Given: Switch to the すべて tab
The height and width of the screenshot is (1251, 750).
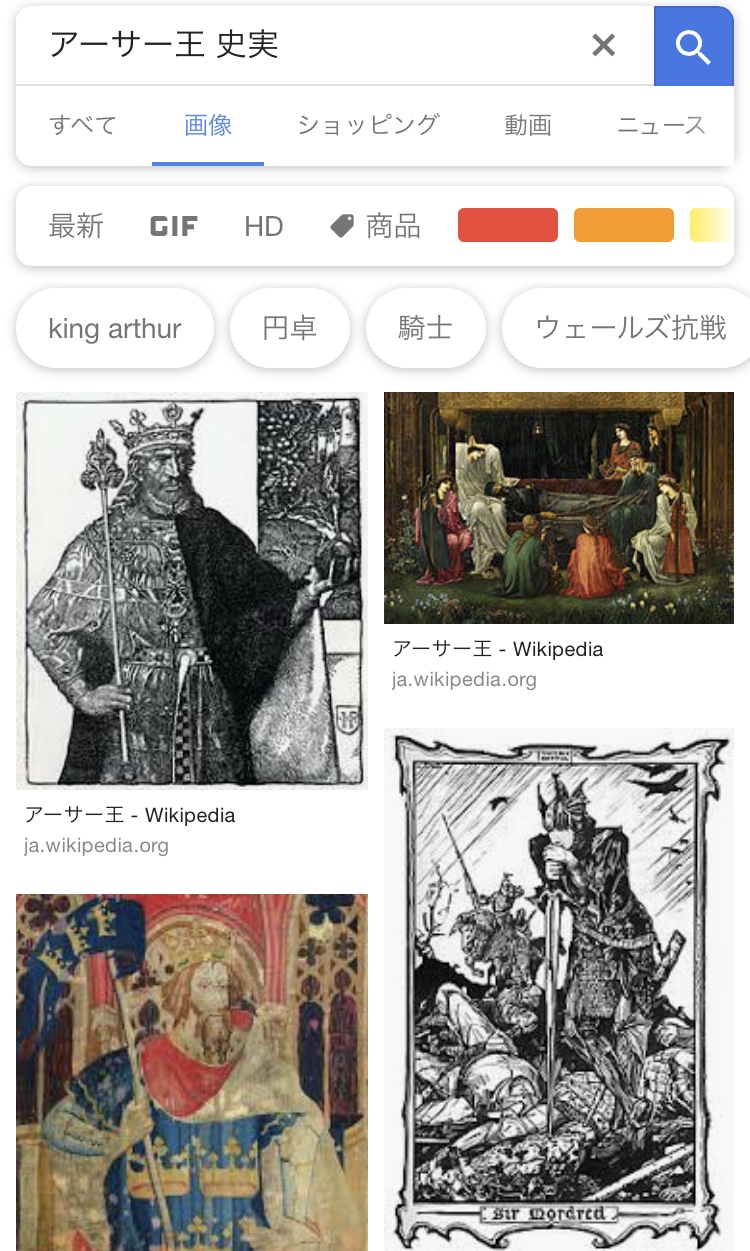Looking at the screenshot, I should (83, 125).
